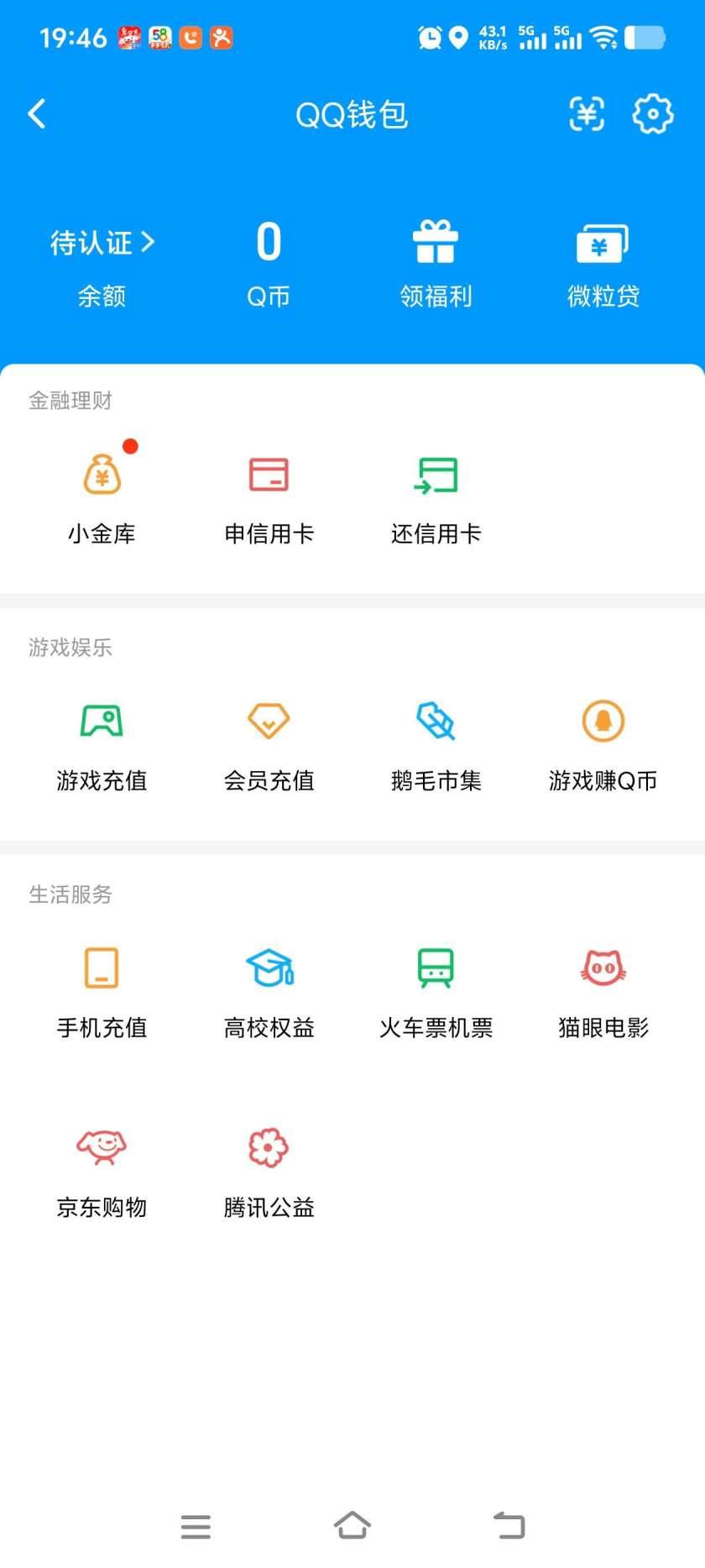Open 京东购物 JD shopping
This screenshot has height=1568, width=705.
pos(101,1171)
